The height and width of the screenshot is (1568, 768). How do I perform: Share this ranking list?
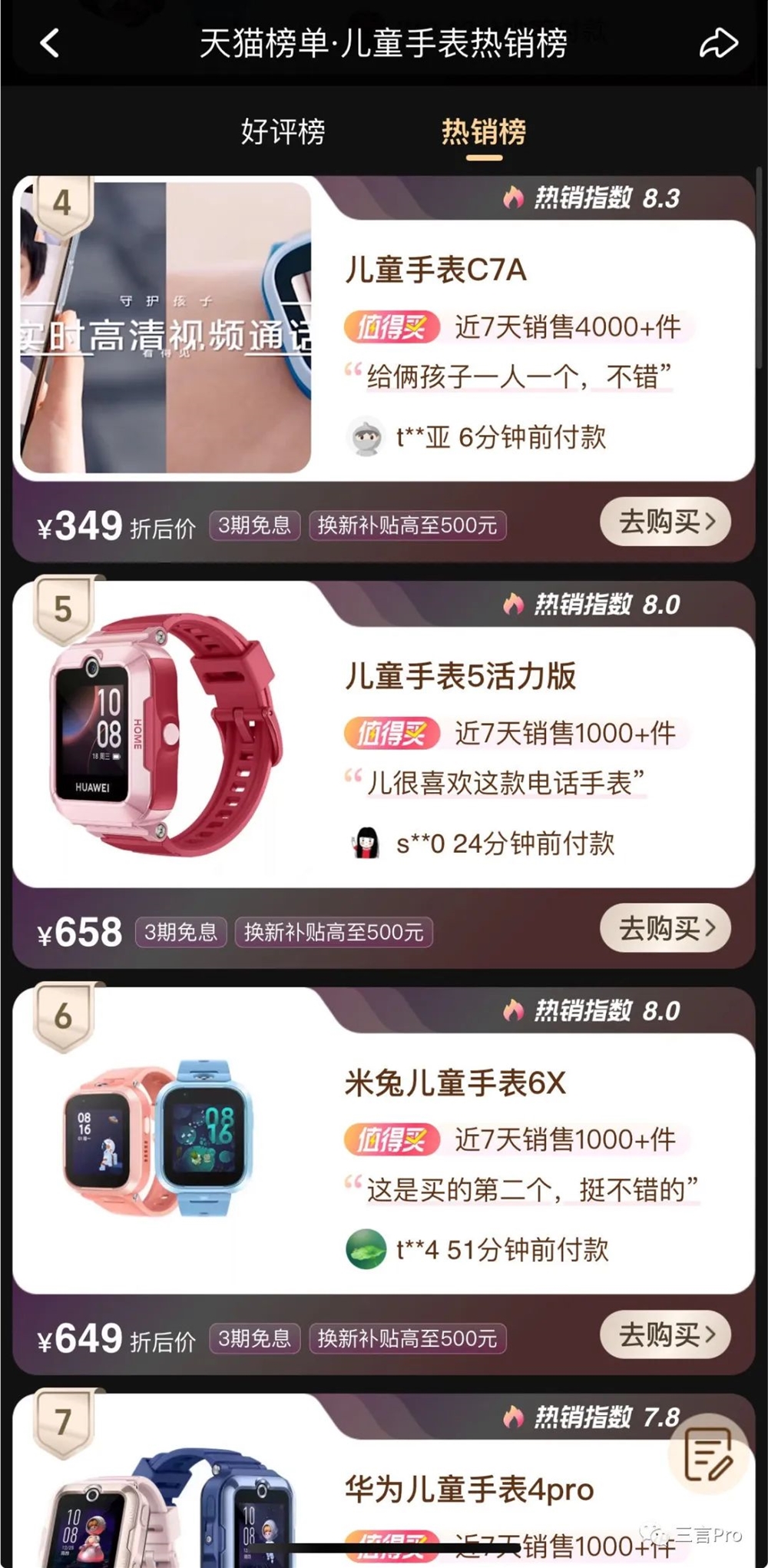pyautogui.click(x=718, y=43)
